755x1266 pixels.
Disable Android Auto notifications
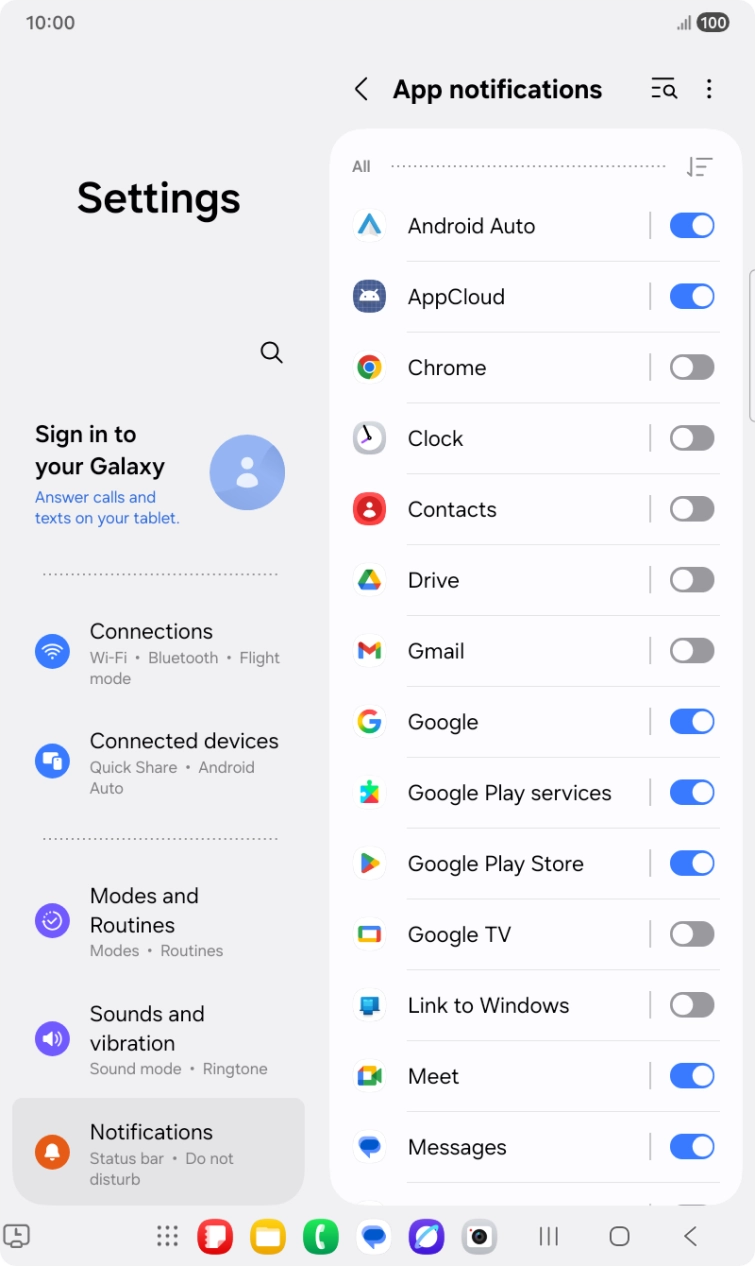tap(691, 225)
